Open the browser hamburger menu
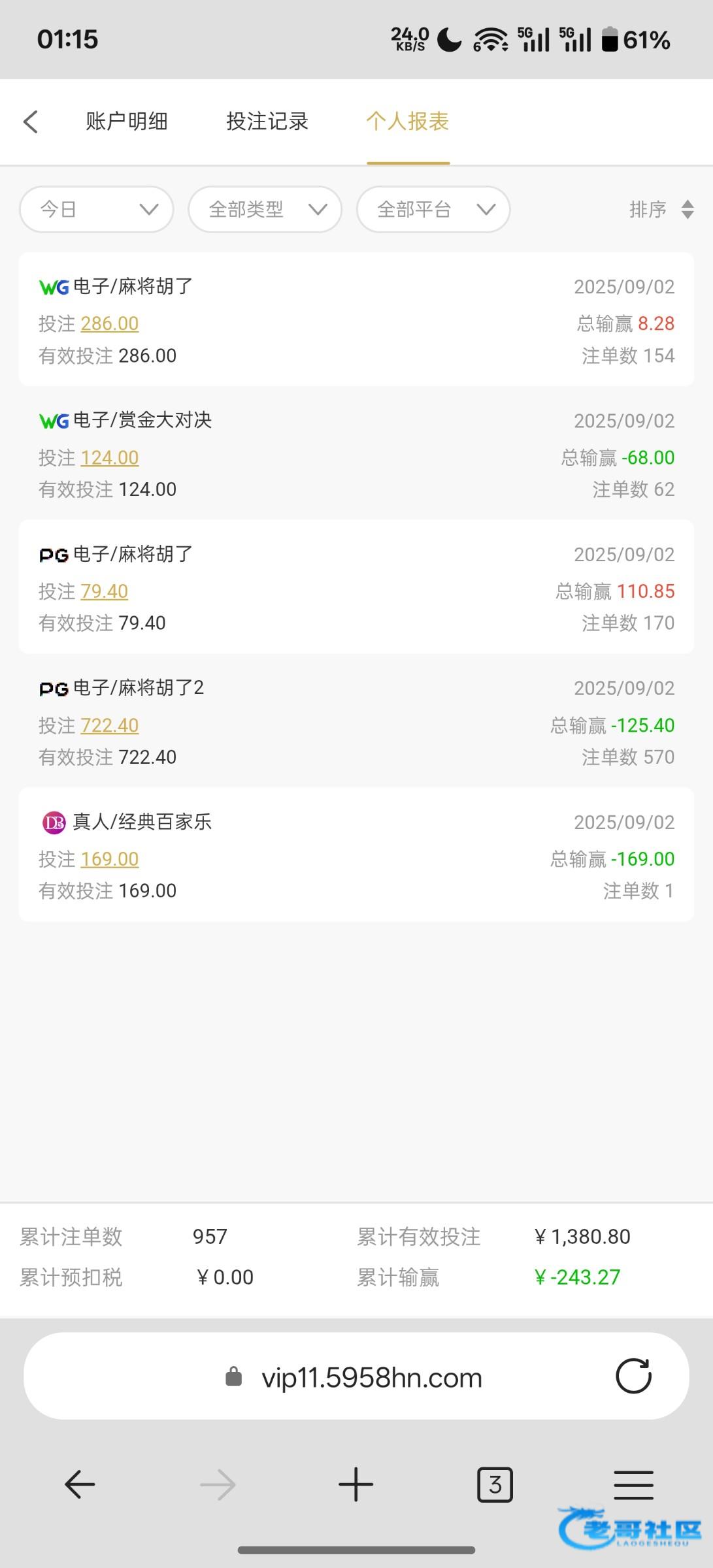This screenshot has height=1568, width=713. [634, 1485]
